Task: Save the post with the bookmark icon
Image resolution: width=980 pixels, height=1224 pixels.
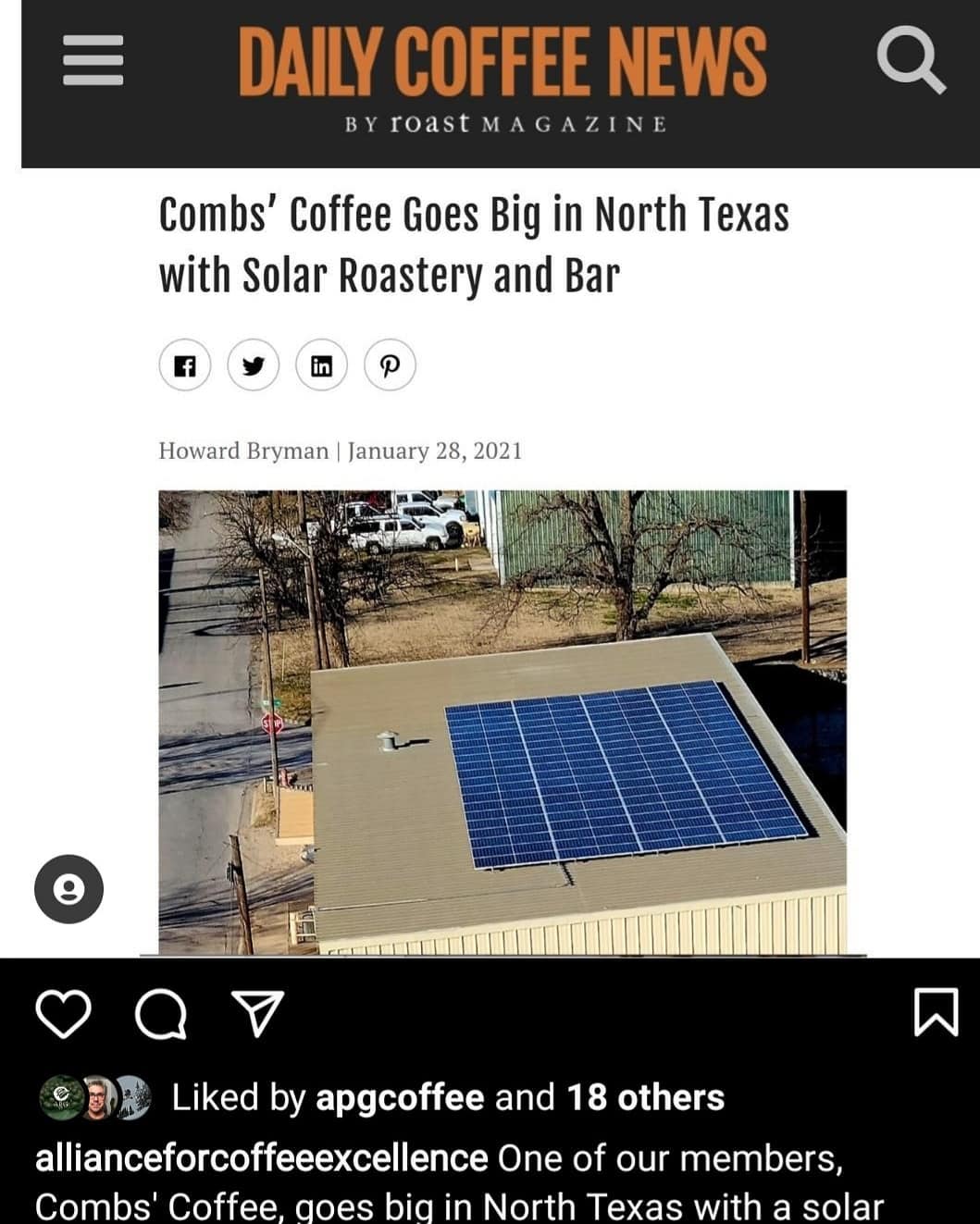Action: 936,1012
